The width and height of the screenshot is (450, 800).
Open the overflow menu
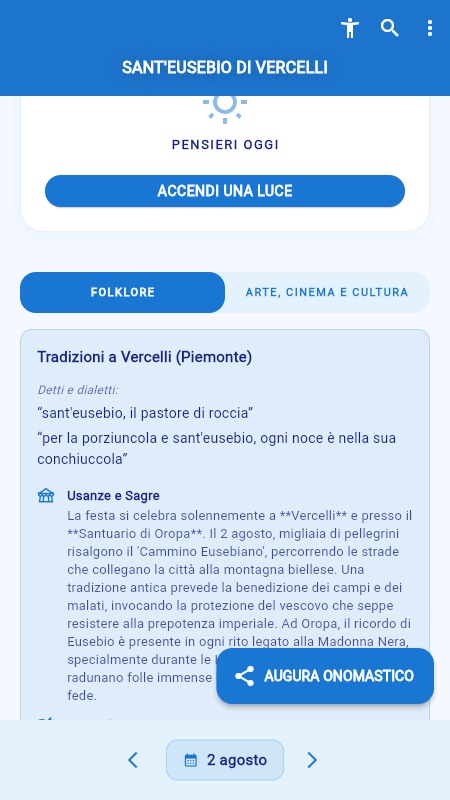pos(430,28)
